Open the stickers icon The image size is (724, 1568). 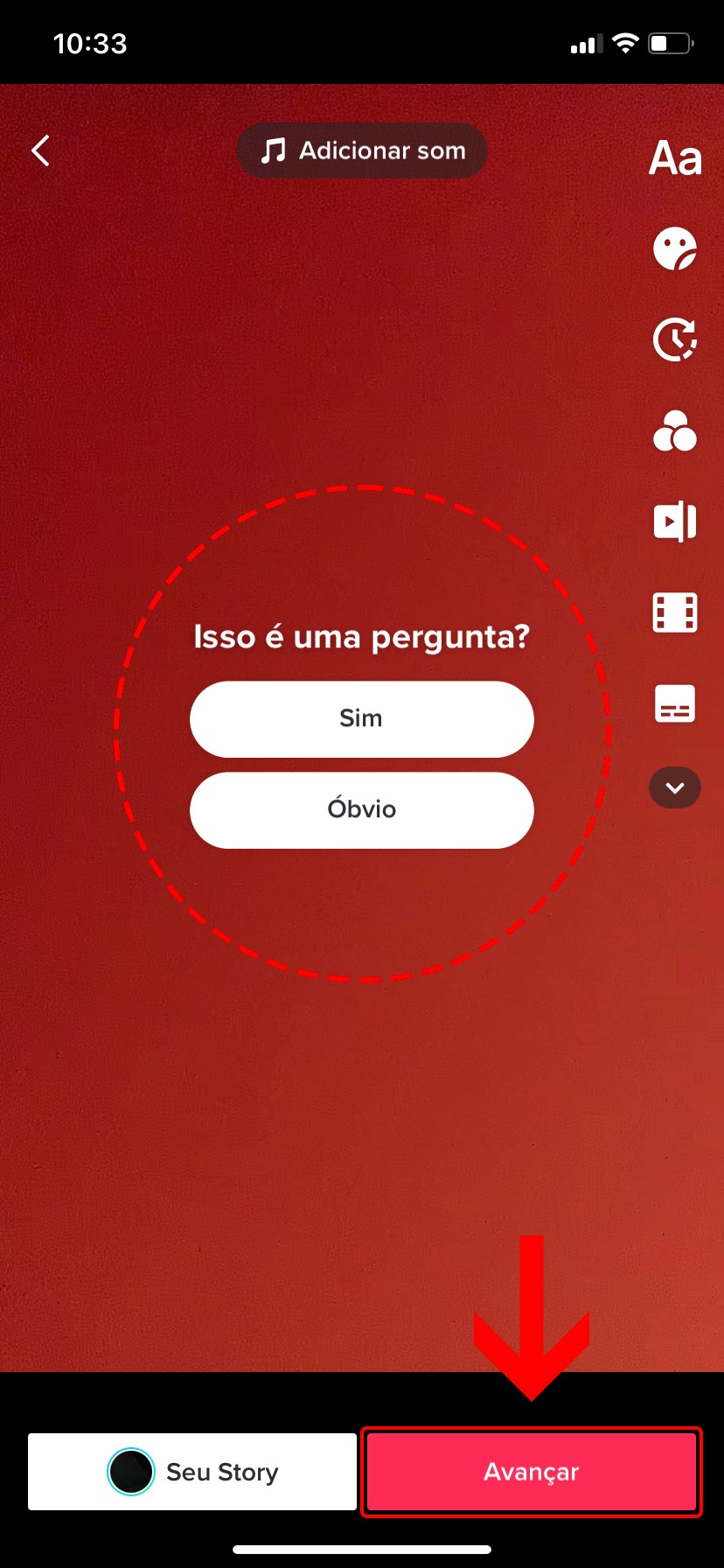[x=674, y=249]
